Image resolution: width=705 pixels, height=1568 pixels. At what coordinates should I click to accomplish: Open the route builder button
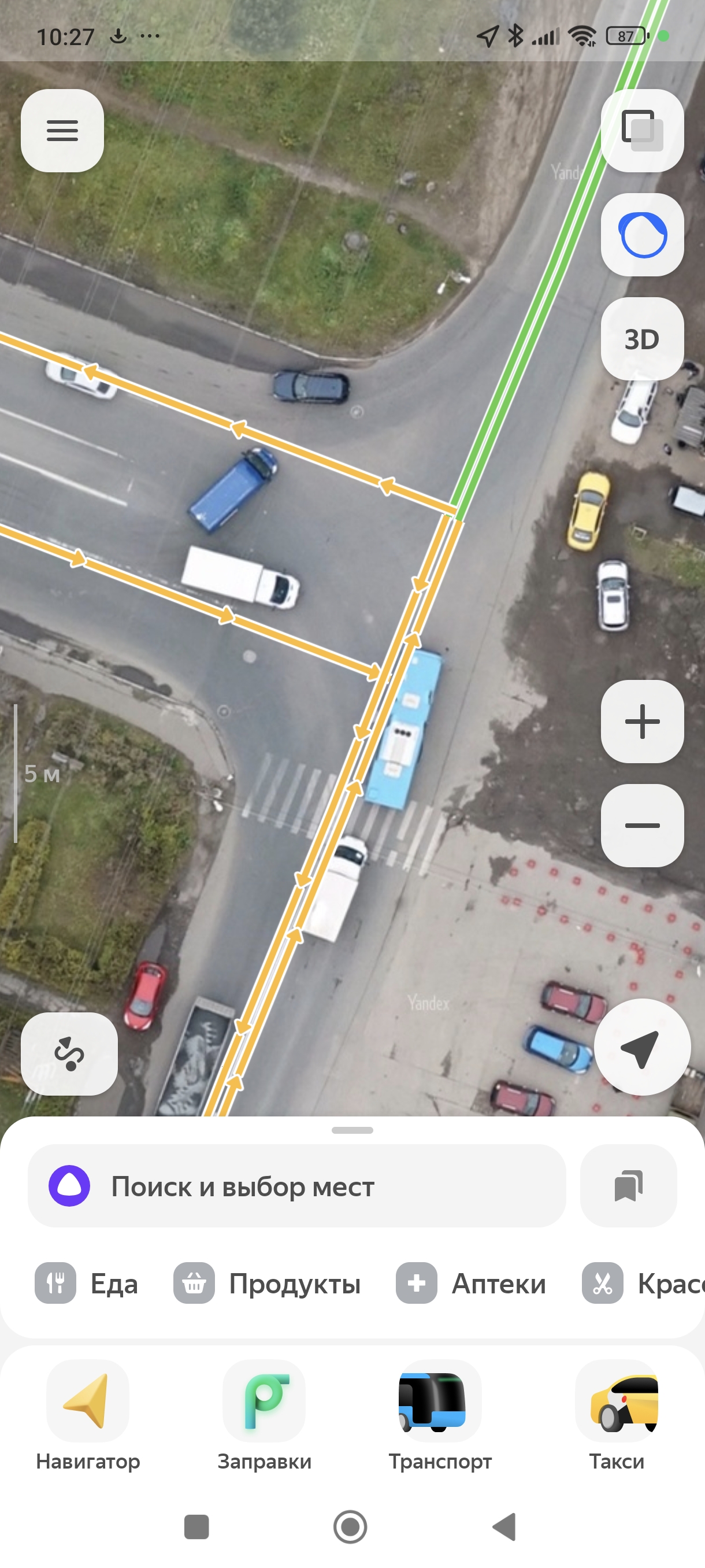(69, 1054)
